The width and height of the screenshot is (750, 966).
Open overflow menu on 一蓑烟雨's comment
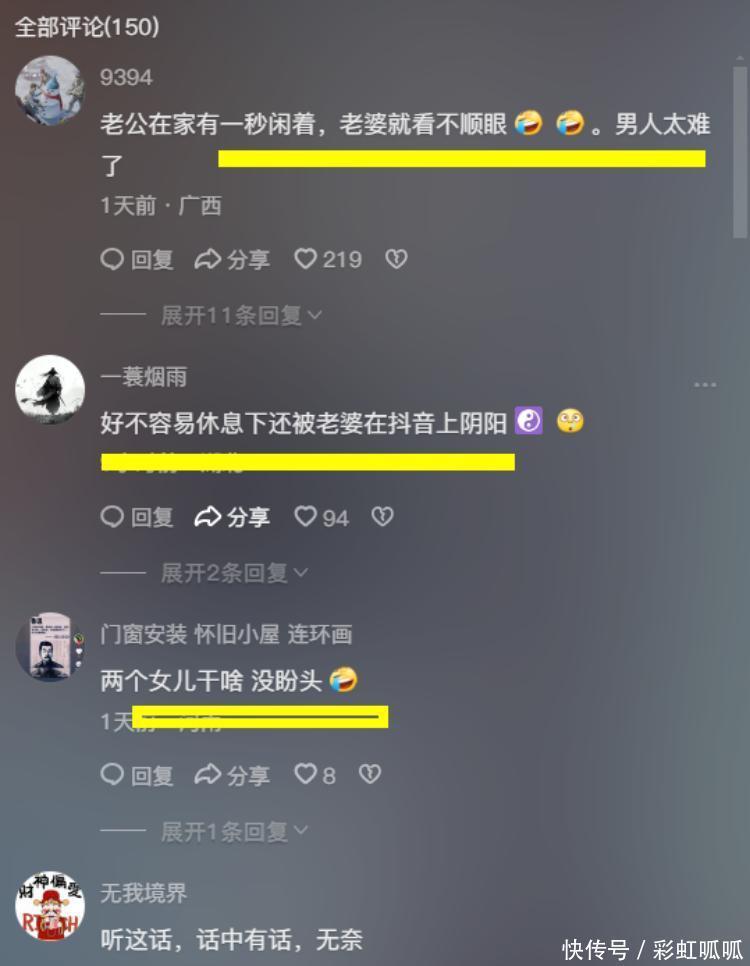tap(705, 385)
